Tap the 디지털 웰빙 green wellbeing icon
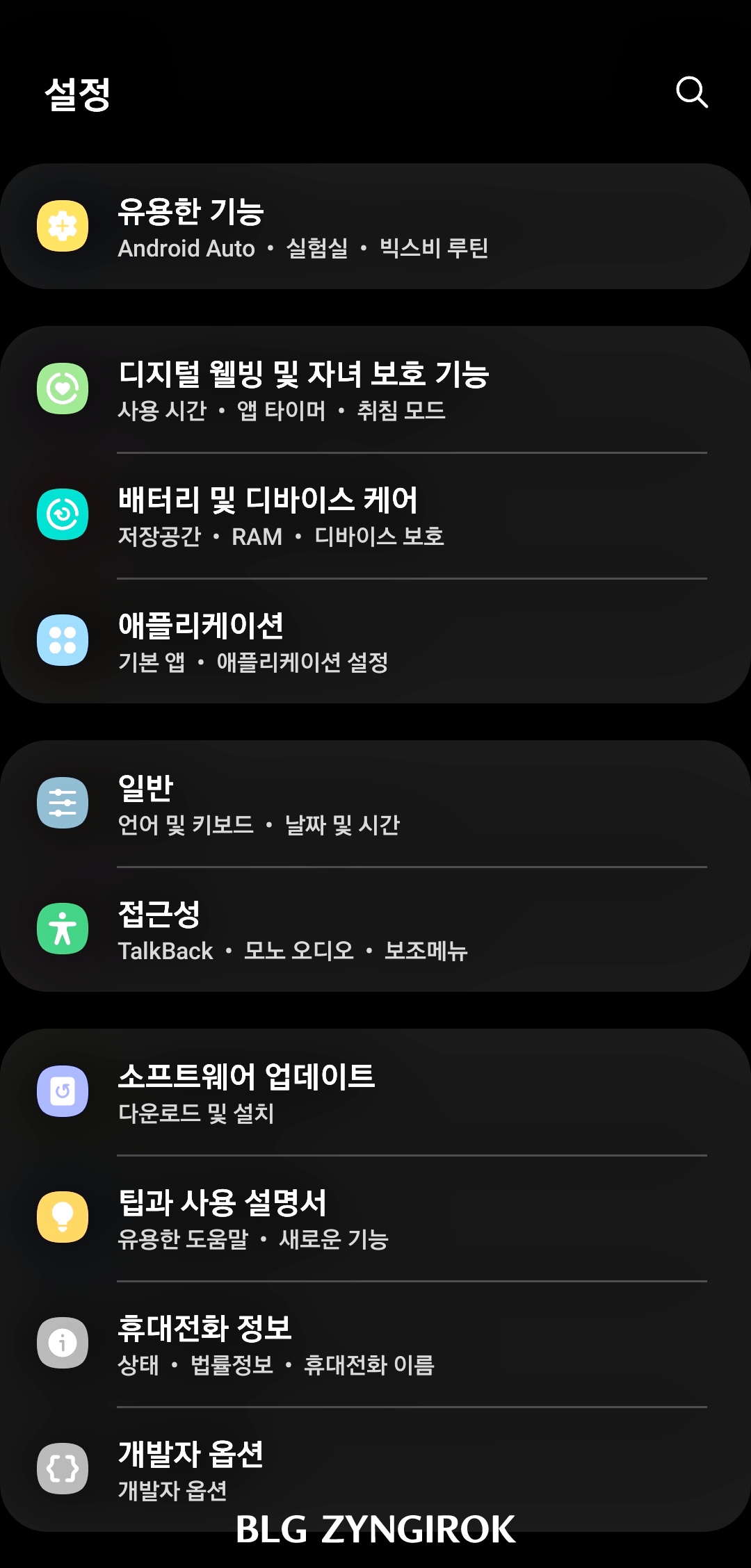 [x=62, y=387]
